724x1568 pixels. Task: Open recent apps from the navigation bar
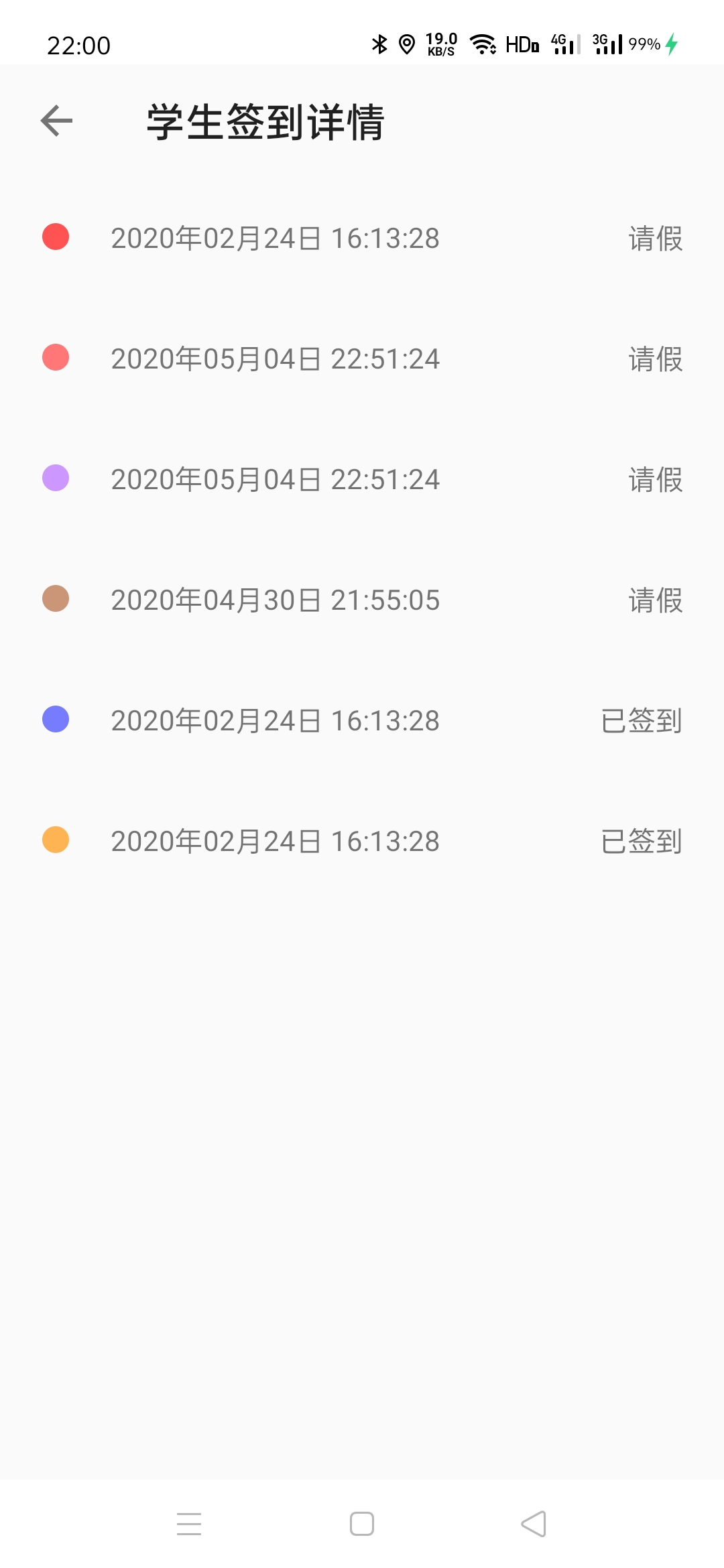click(x=189, y=1524)
